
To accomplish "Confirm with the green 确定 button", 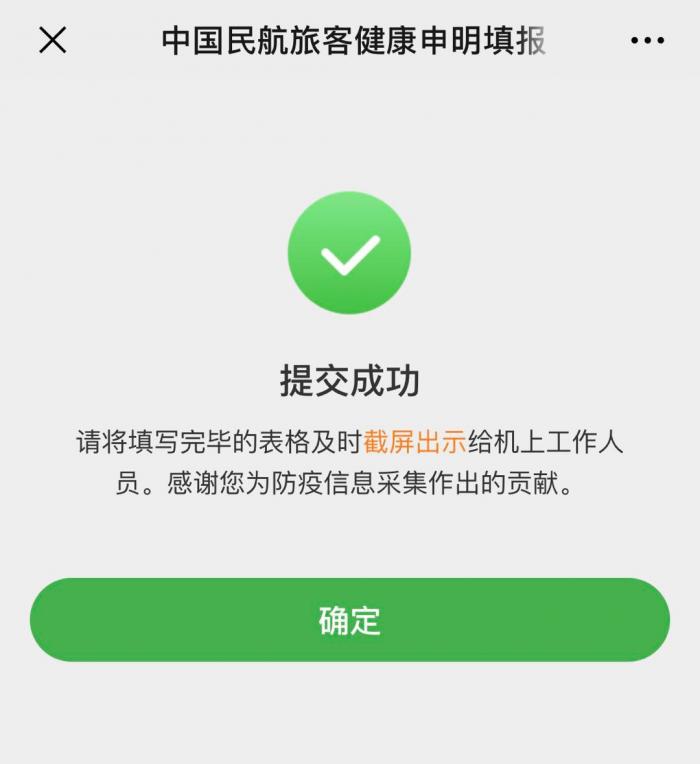I will point(349,620).
